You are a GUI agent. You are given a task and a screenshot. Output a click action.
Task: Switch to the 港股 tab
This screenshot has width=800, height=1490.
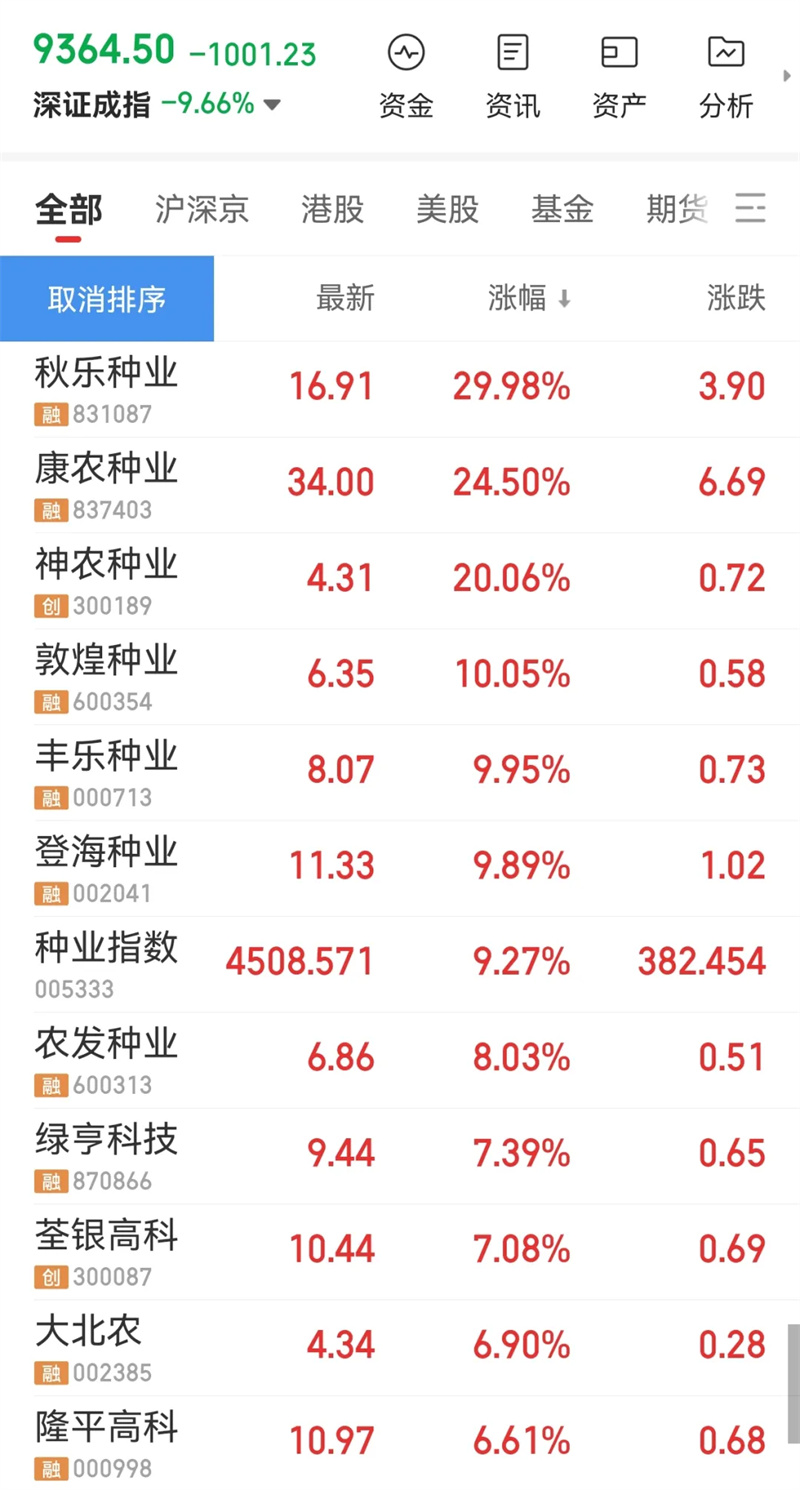(x=332, y=210)
